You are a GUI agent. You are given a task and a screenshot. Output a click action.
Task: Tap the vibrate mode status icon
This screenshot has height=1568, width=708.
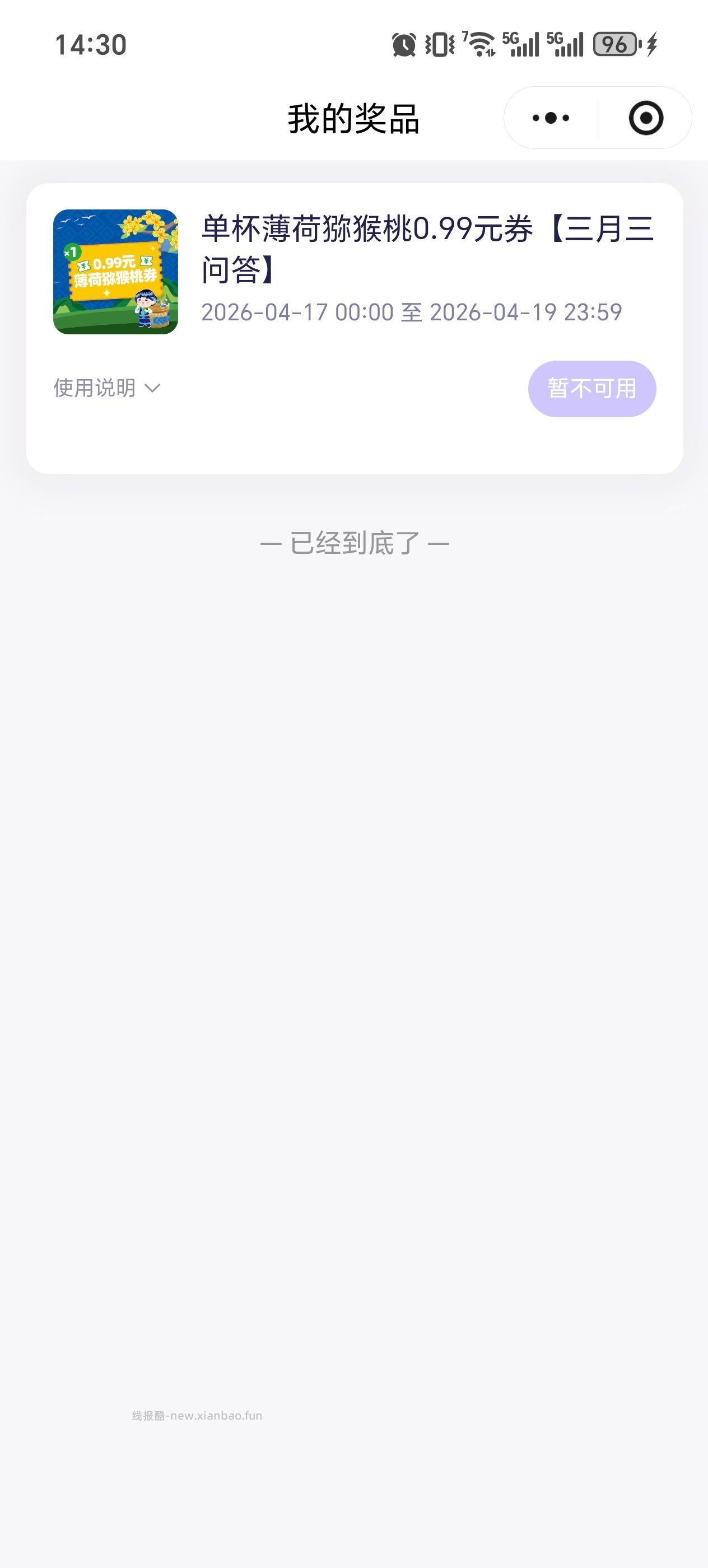pyautogui.click(x=440, y=43)
